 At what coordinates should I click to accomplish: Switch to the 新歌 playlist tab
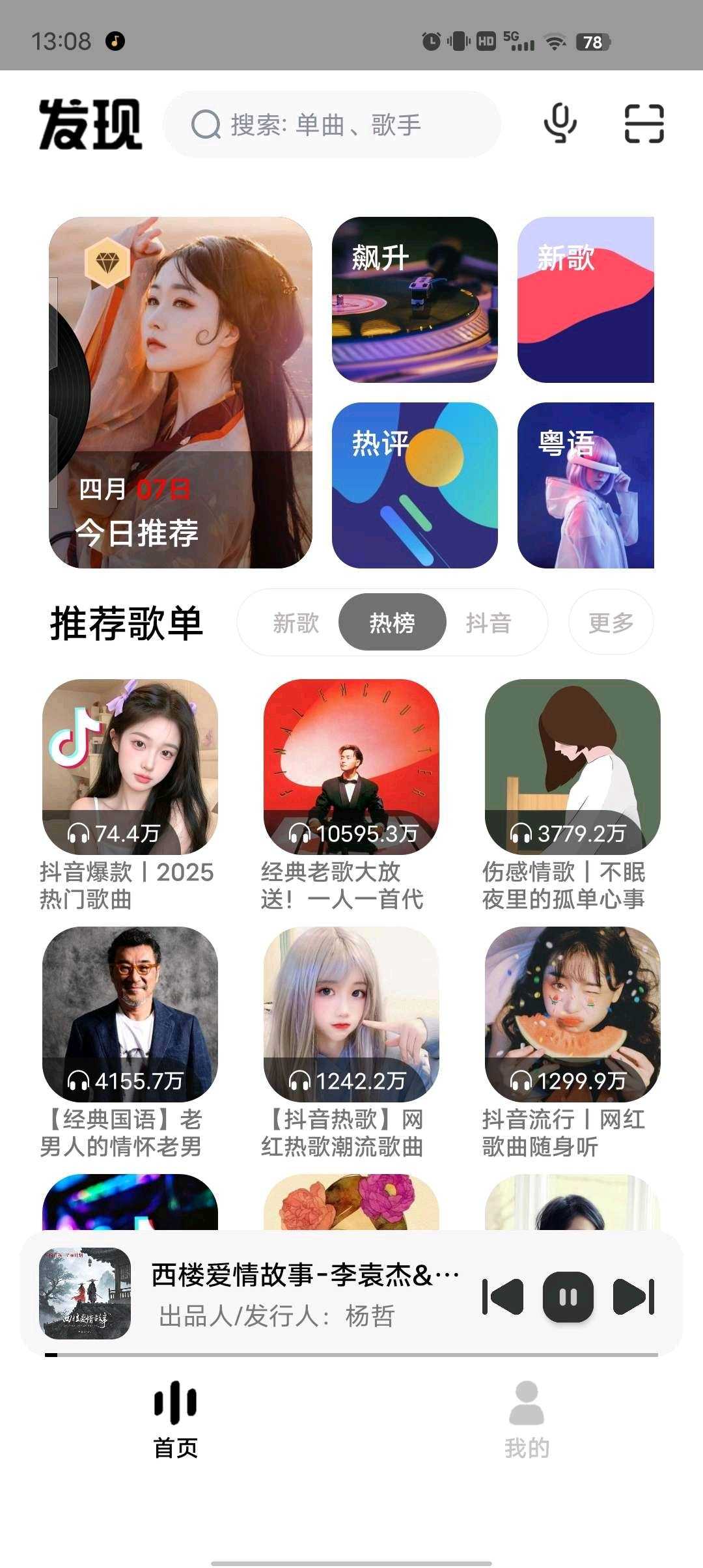coord(296,623)
